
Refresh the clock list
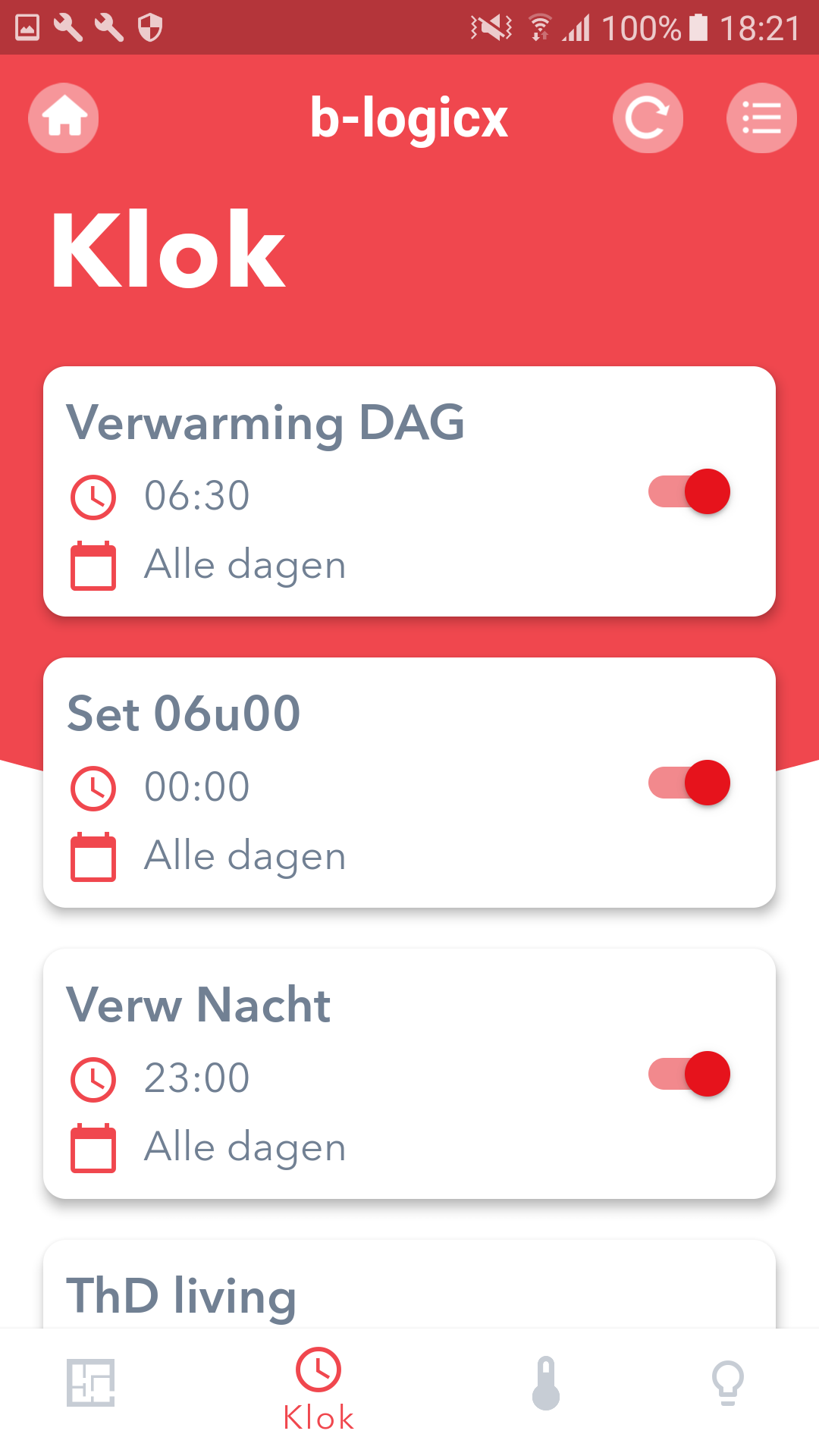[x=648, y=118]
